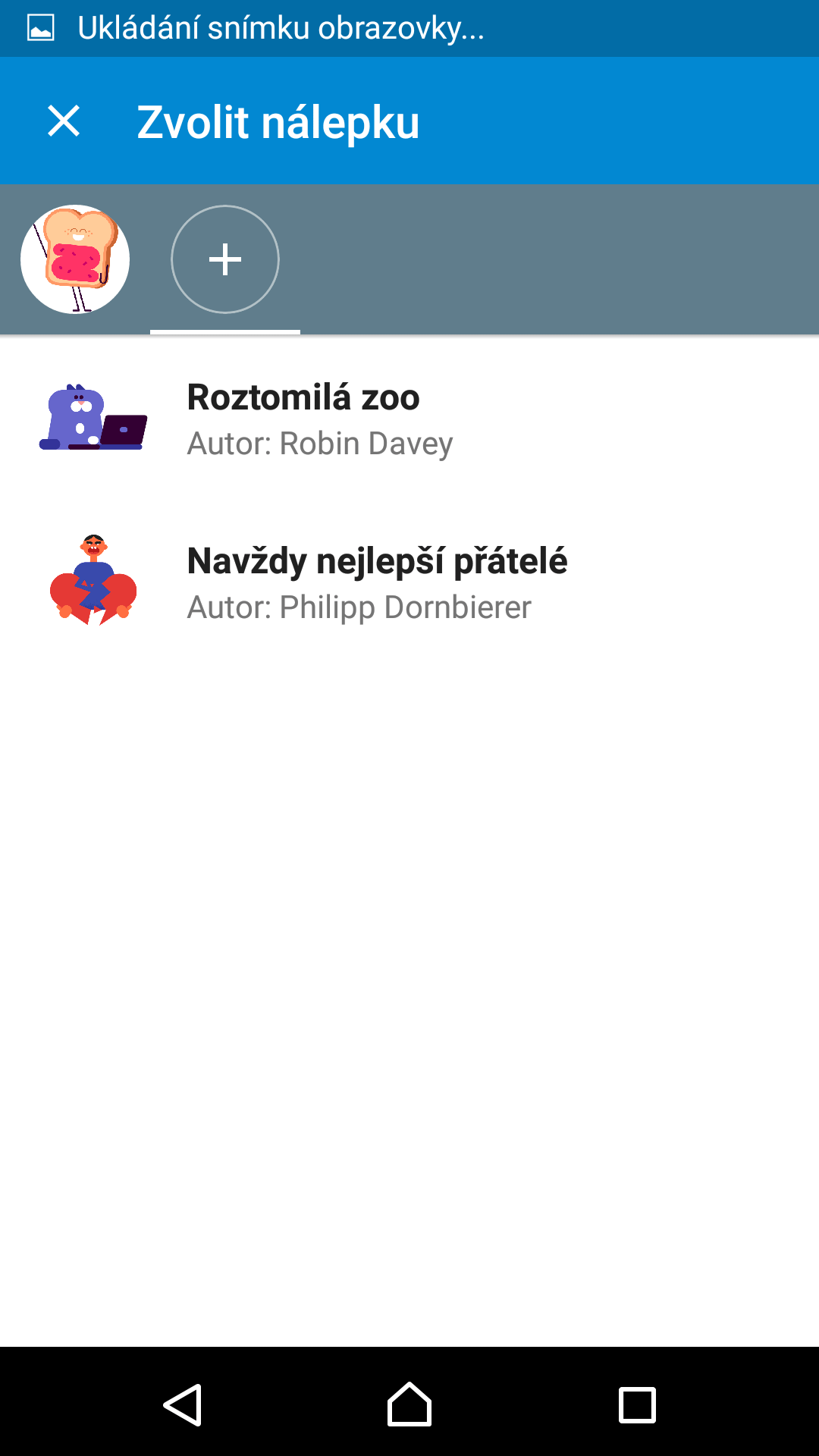
Task: Close the sticker picker
Action: [x=64, y=121]
